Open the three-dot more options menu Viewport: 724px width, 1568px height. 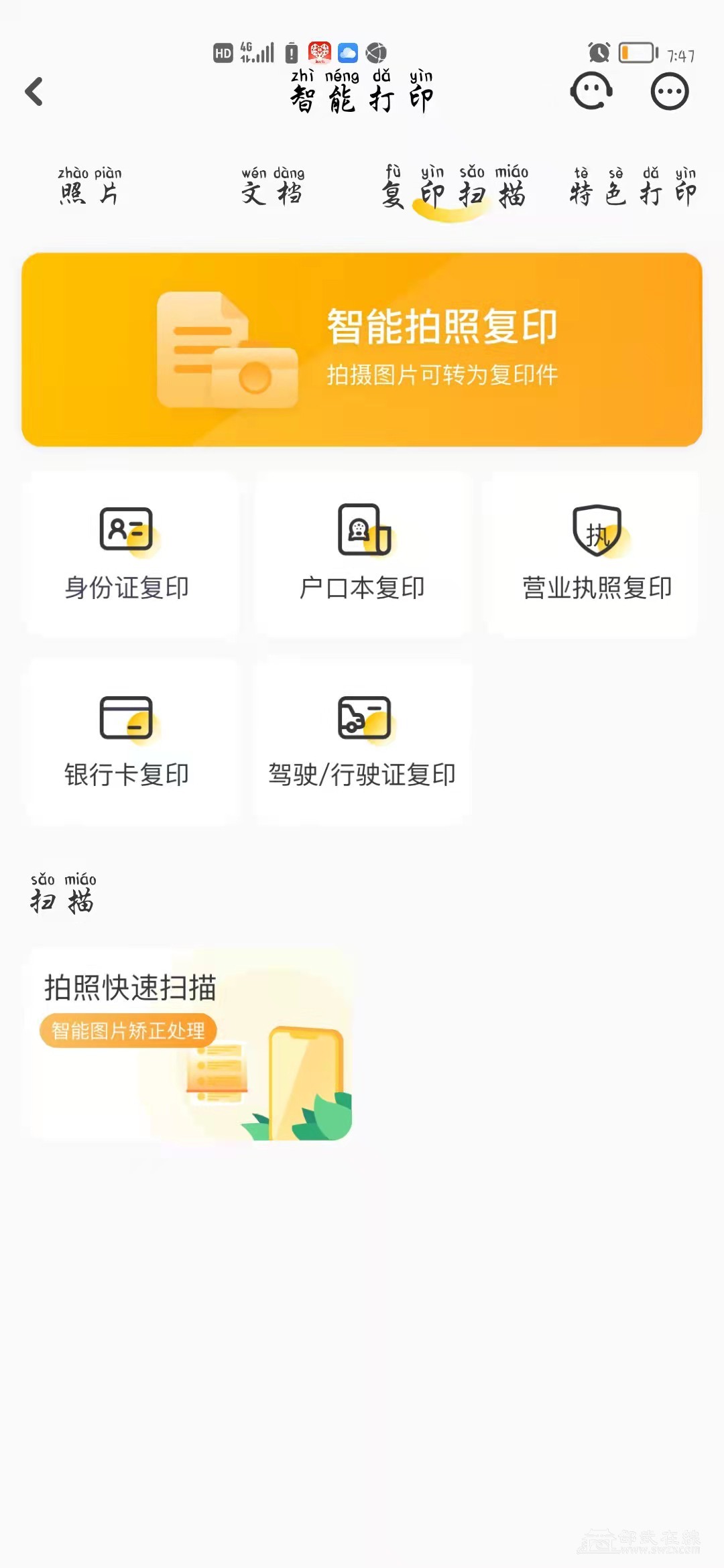coord(669,91)
